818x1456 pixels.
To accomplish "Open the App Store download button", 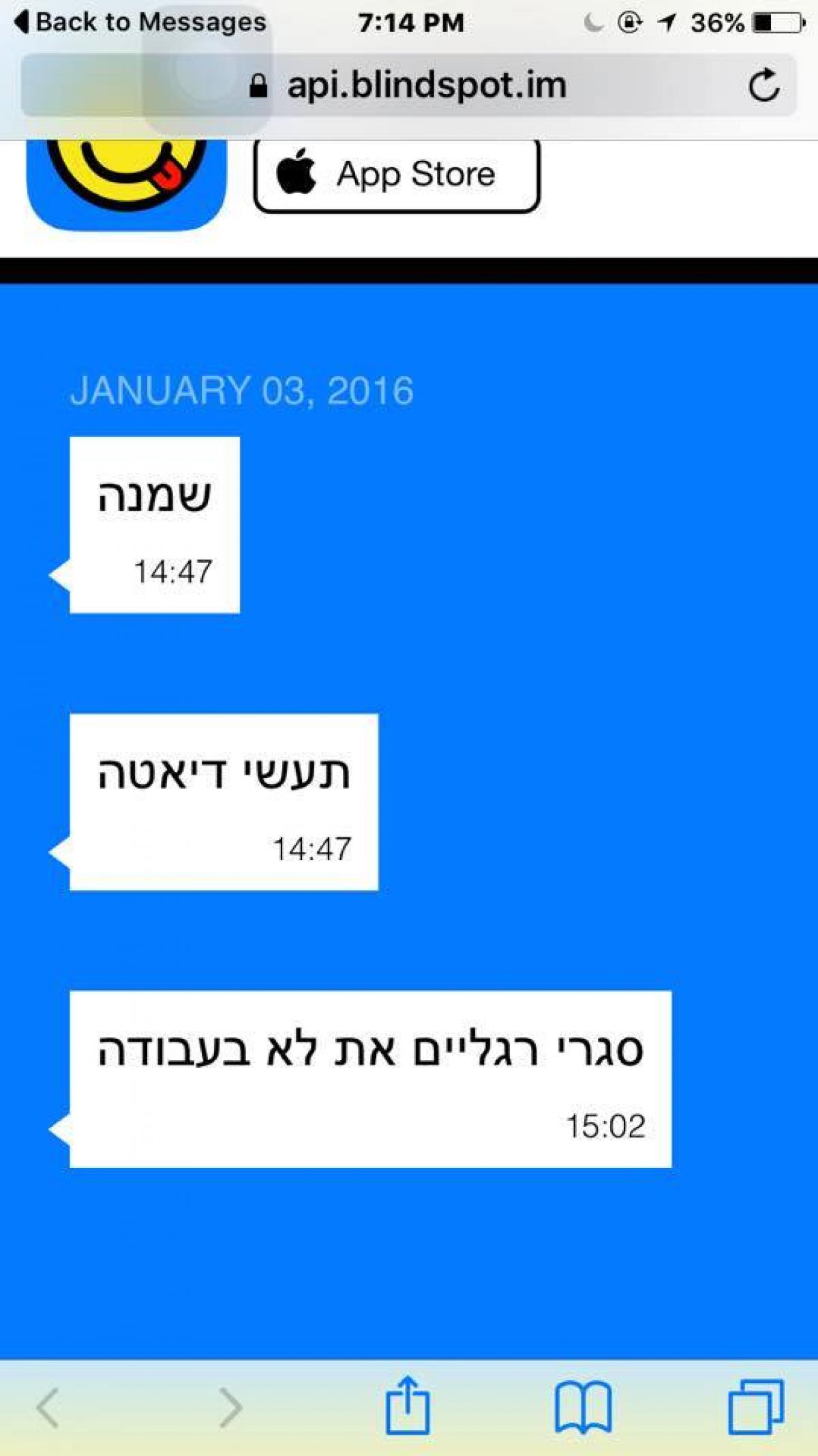I will [397, 174].
